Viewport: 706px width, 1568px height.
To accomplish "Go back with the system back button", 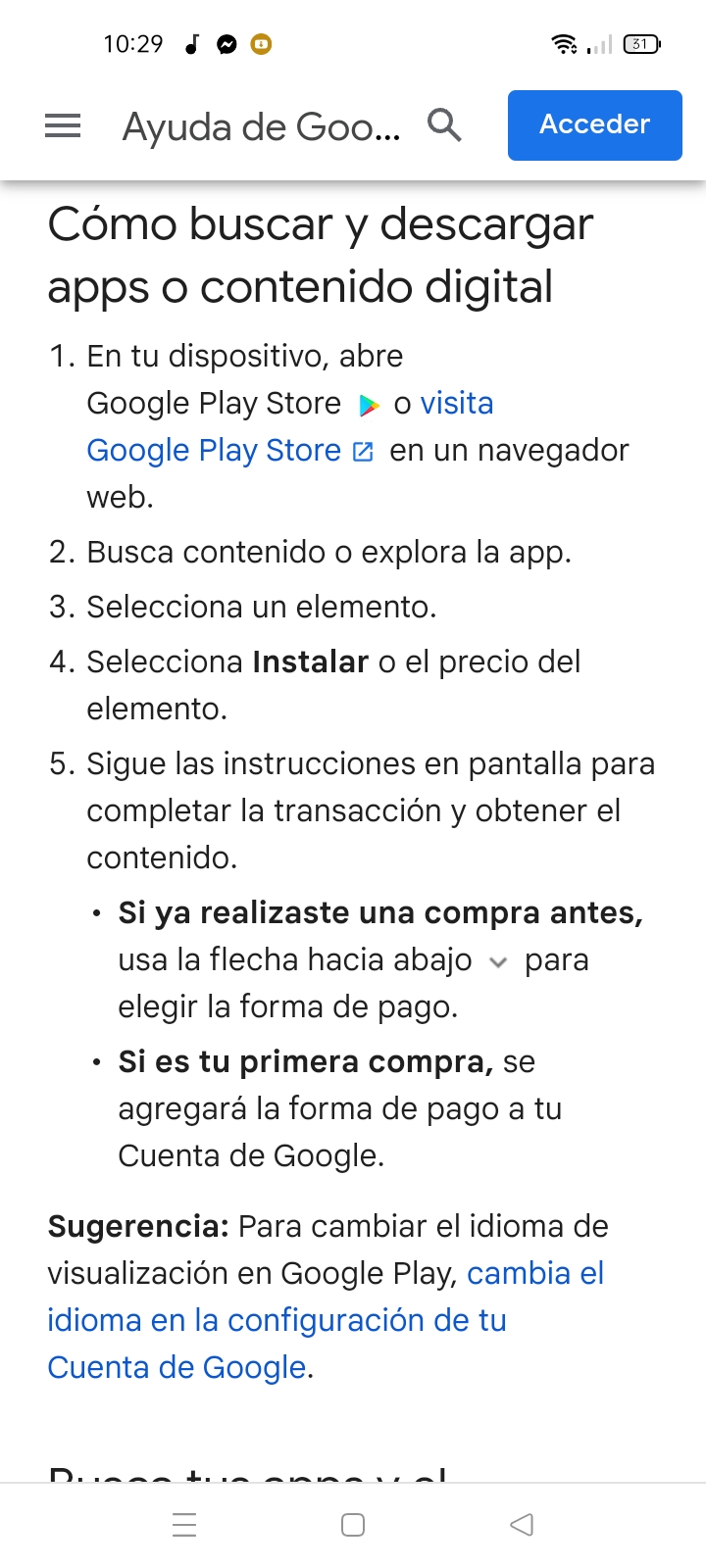I will (522, 1524).
